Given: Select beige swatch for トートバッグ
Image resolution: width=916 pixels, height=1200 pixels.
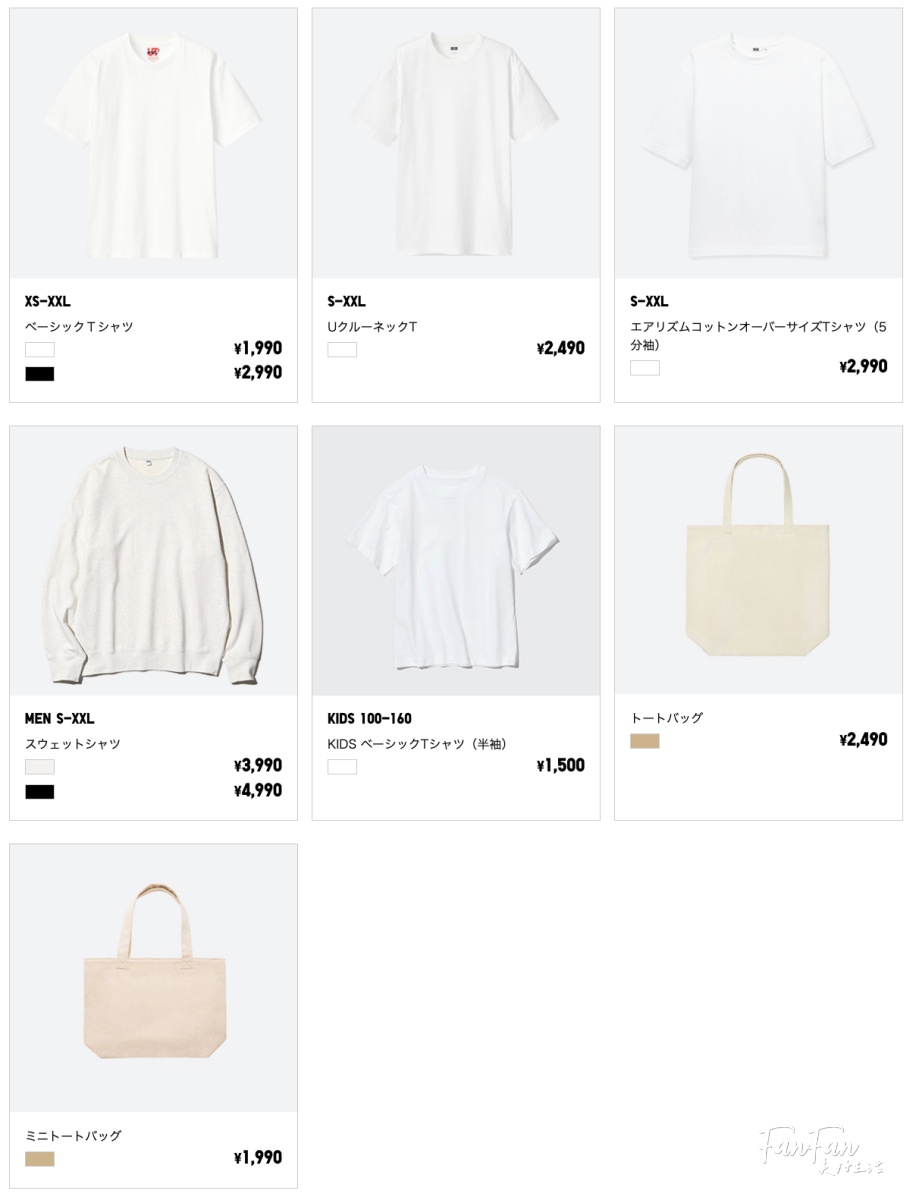Looking at the screenshot, I should tap(645, 741).
